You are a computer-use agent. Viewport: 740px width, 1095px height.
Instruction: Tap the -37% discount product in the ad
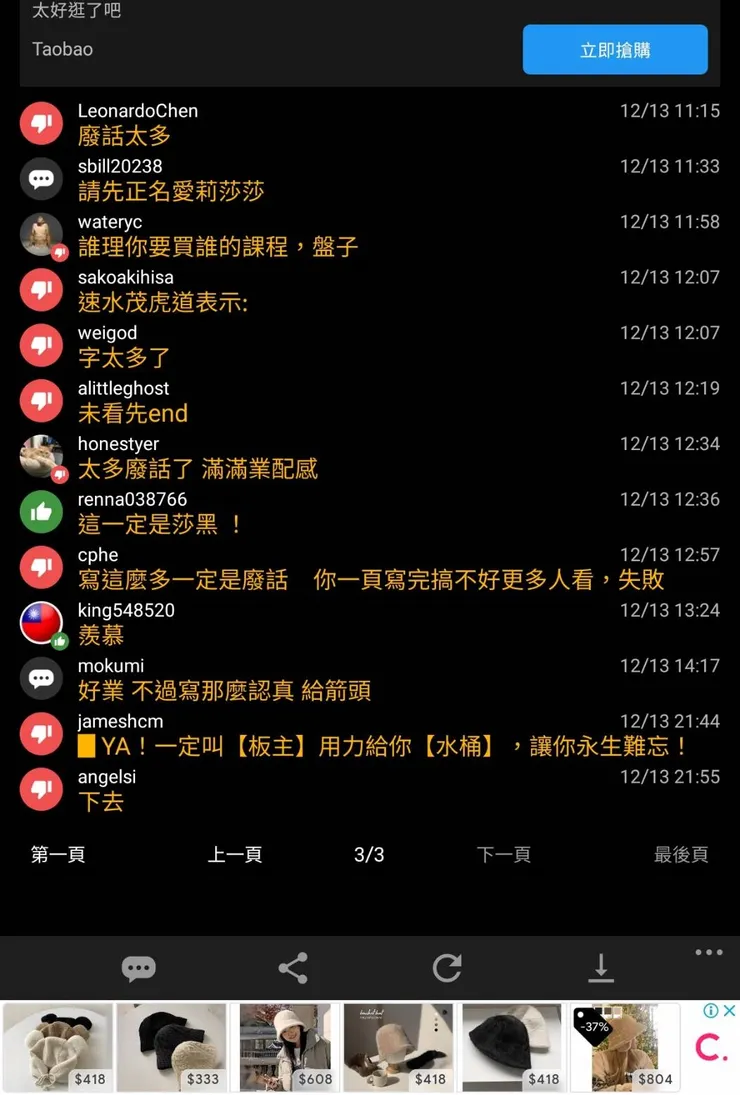[x=625, y=1047]
